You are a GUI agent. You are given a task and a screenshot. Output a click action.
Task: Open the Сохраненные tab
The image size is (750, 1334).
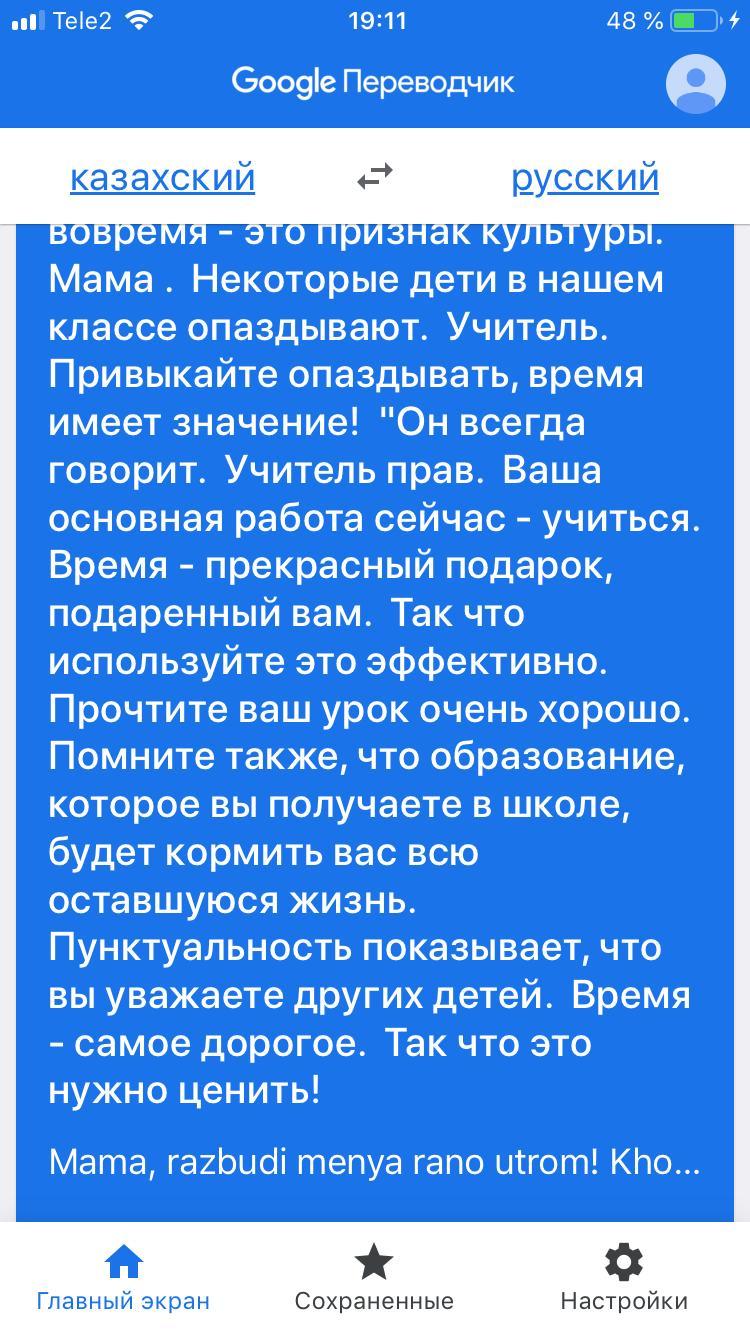pos(374,1278)
